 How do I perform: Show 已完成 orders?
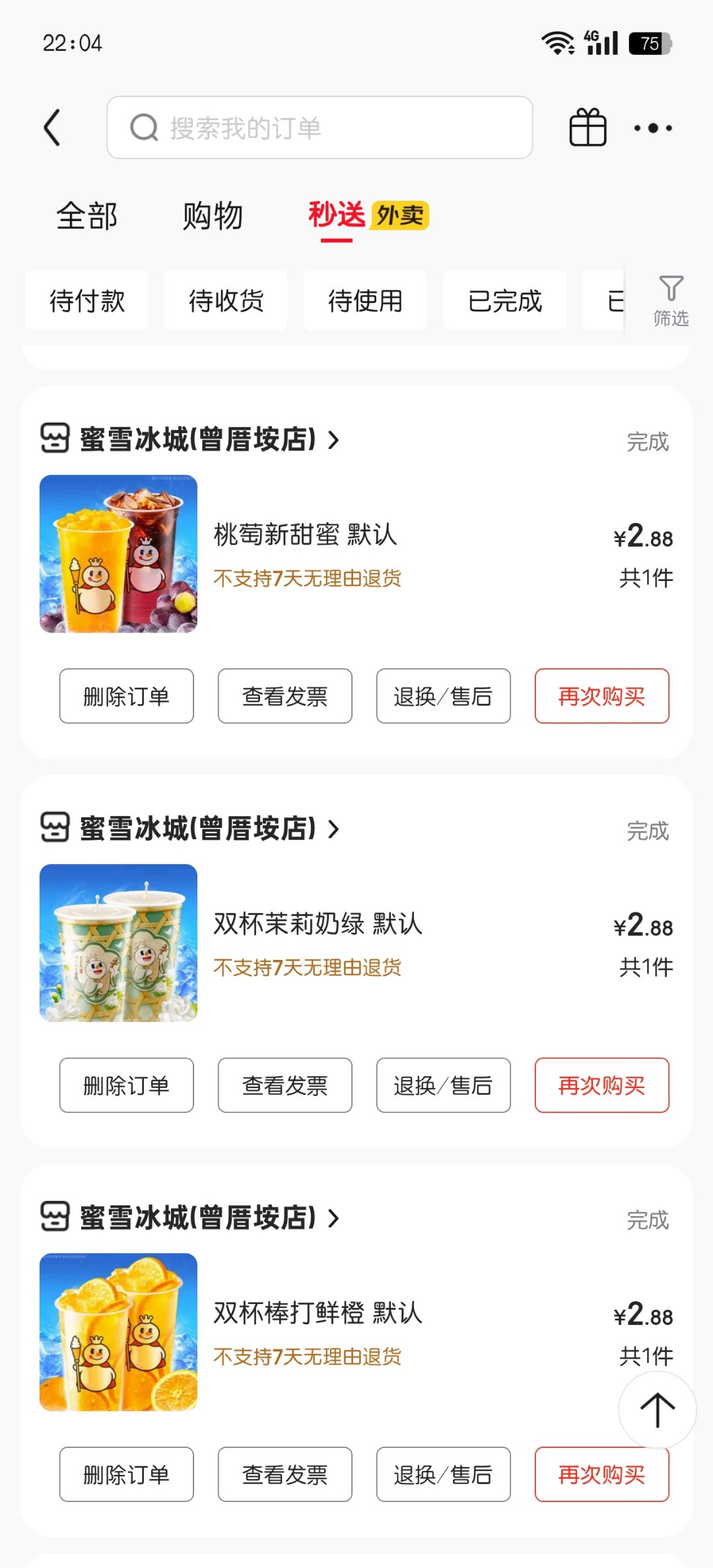(x=504, y=300)
